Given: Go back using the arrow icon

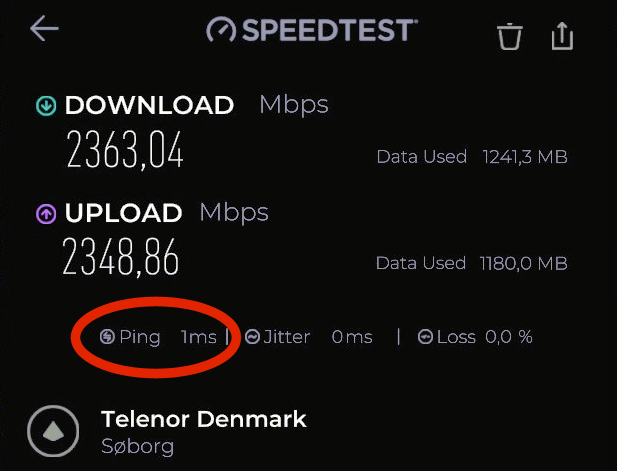Looking at the screenshot, I should [x=44, y=29].
